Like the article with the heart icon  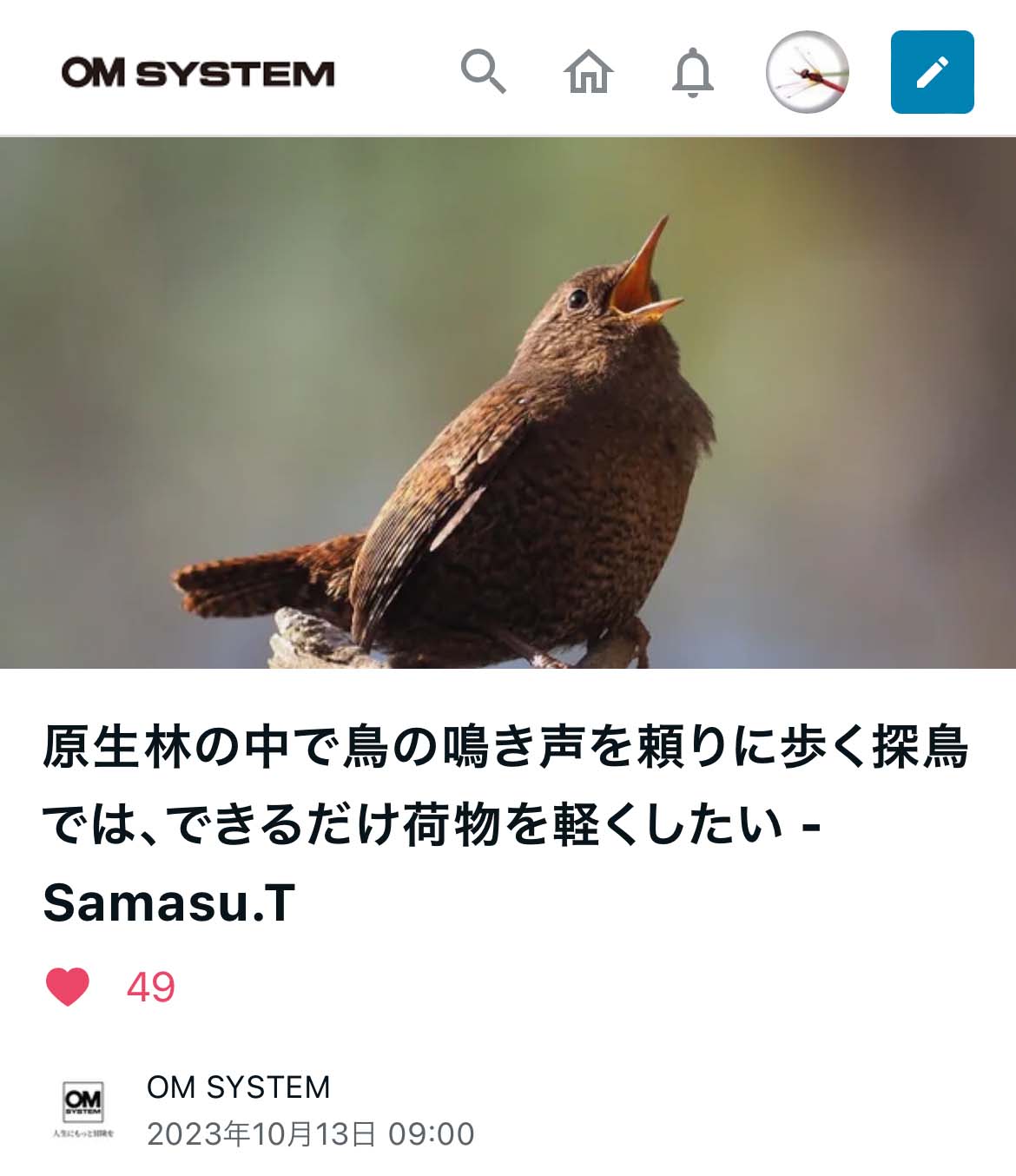(x=68, y=987)
